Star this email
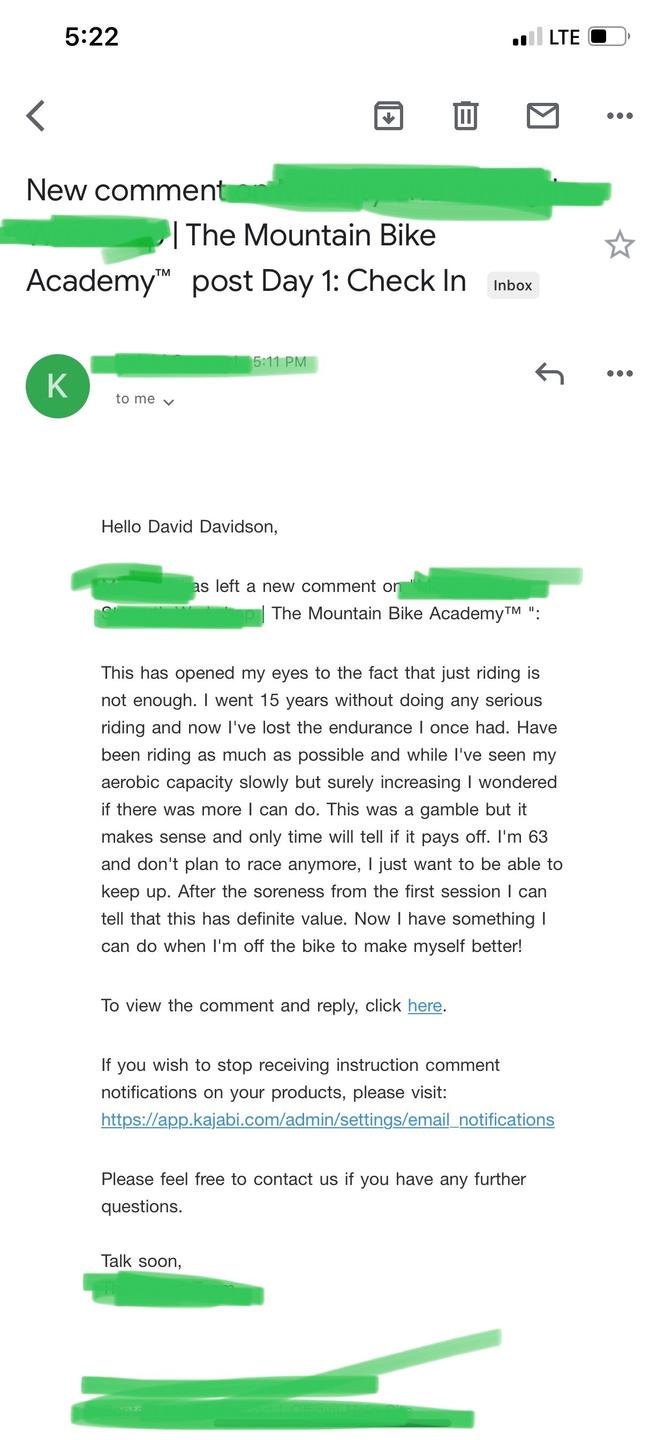Screen dimensions: 665x1440 tap(620, 245)
